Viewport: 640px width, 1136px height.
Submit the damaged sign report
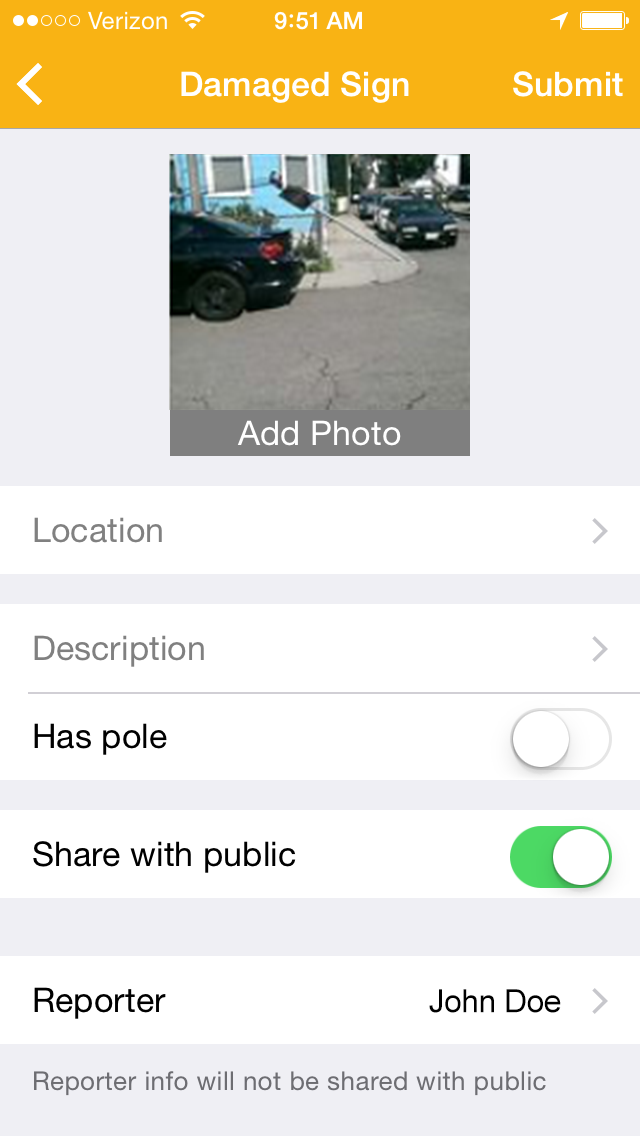pos(567,85)
